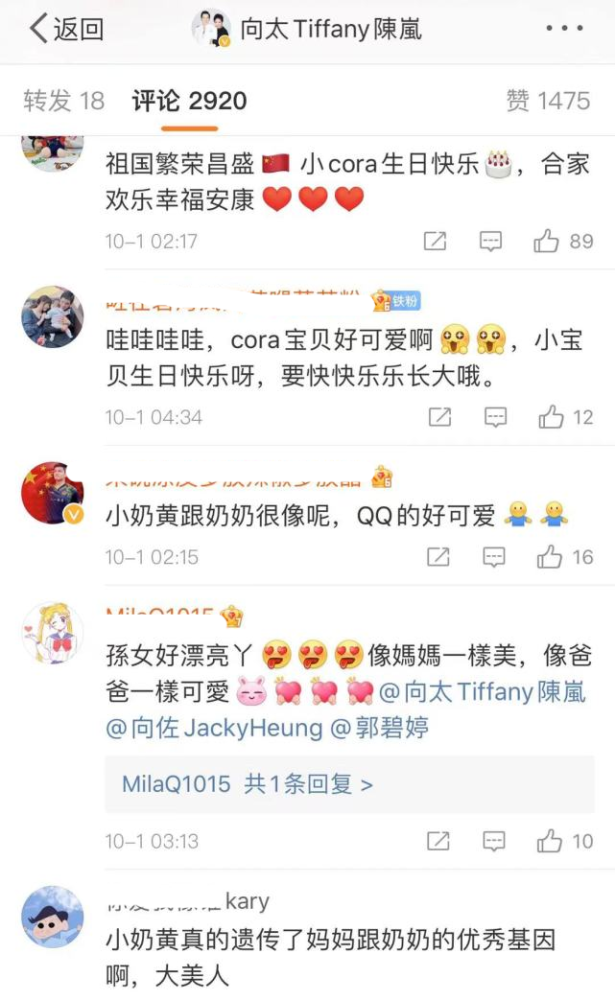Switch to the 赞 1475 tab
The image size is (615, 1000).
click(548, 101)
